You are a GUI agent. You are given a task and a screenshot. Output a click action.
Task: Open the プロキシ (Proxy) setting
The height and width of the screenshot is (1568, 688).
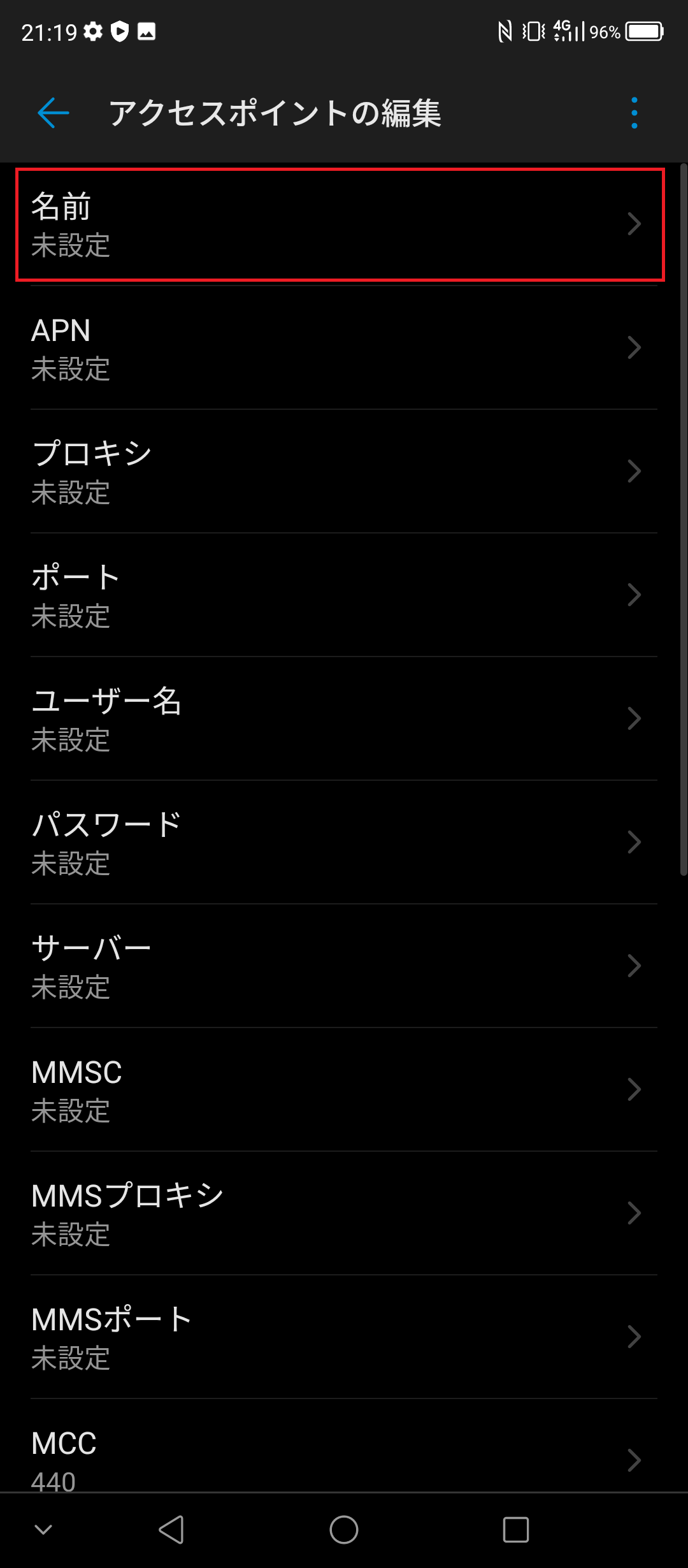[x=344, y=470]
